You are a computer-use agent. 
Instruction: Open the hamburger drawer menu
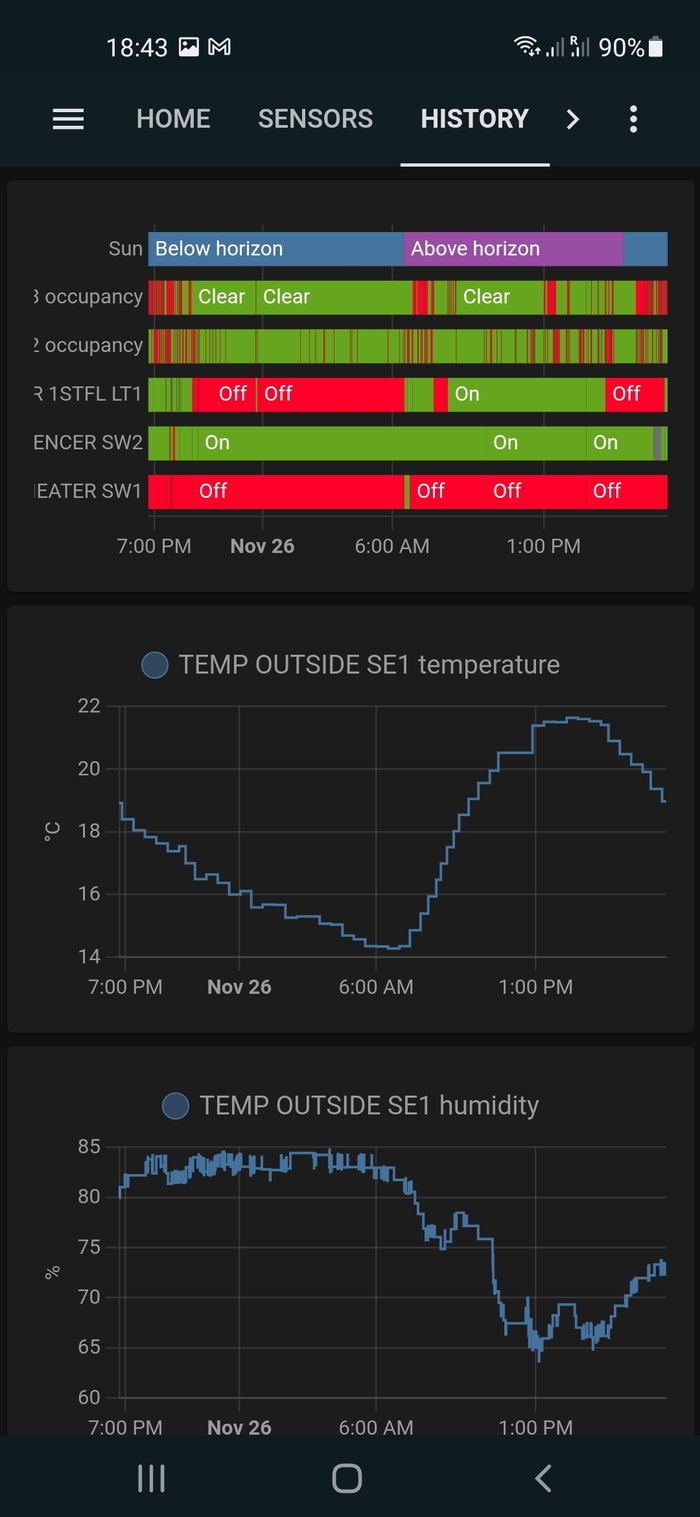[68, 119]
